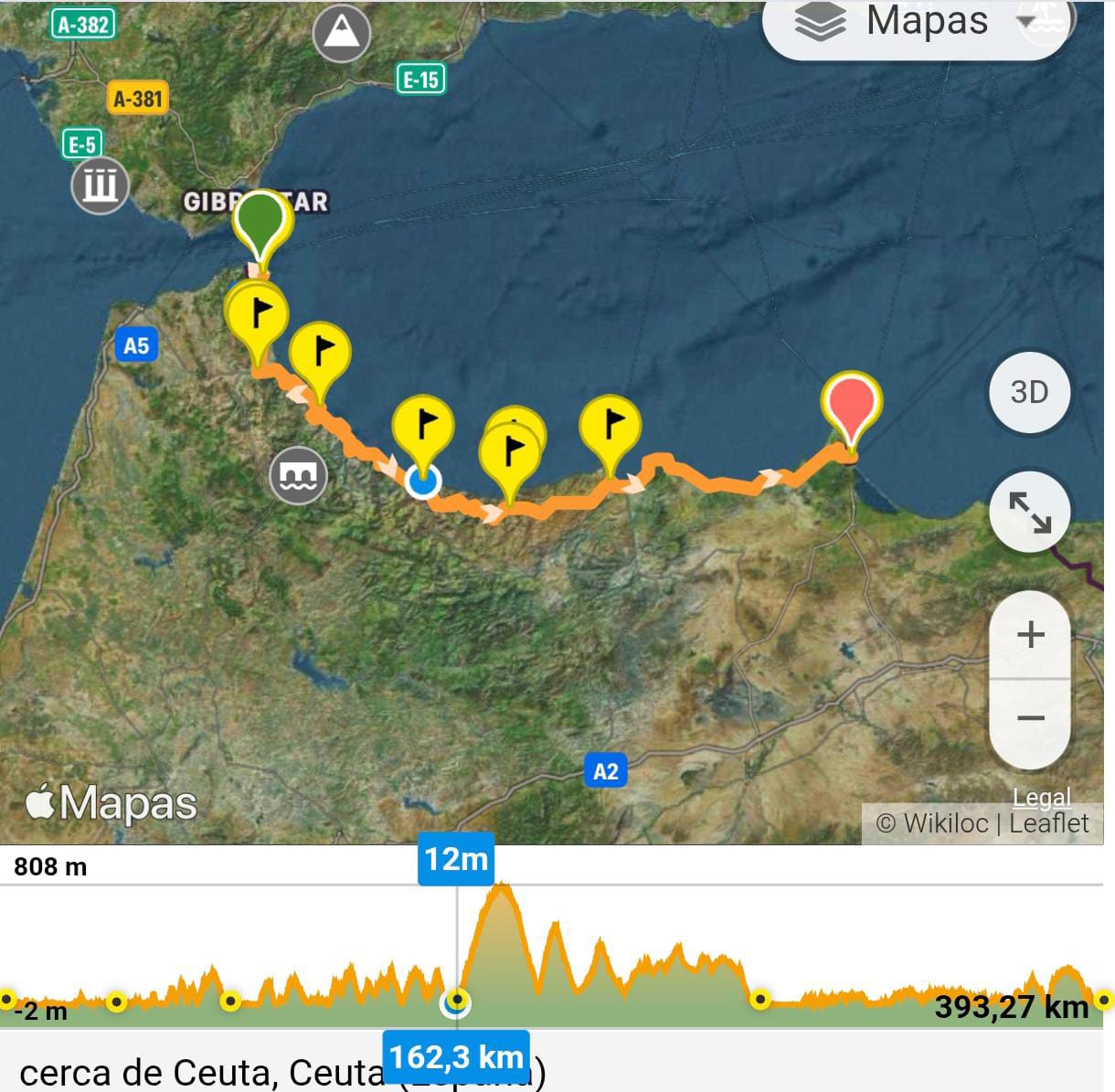Select the red route end marker
Screen dimensions: 1115x1092
[851, 405]
